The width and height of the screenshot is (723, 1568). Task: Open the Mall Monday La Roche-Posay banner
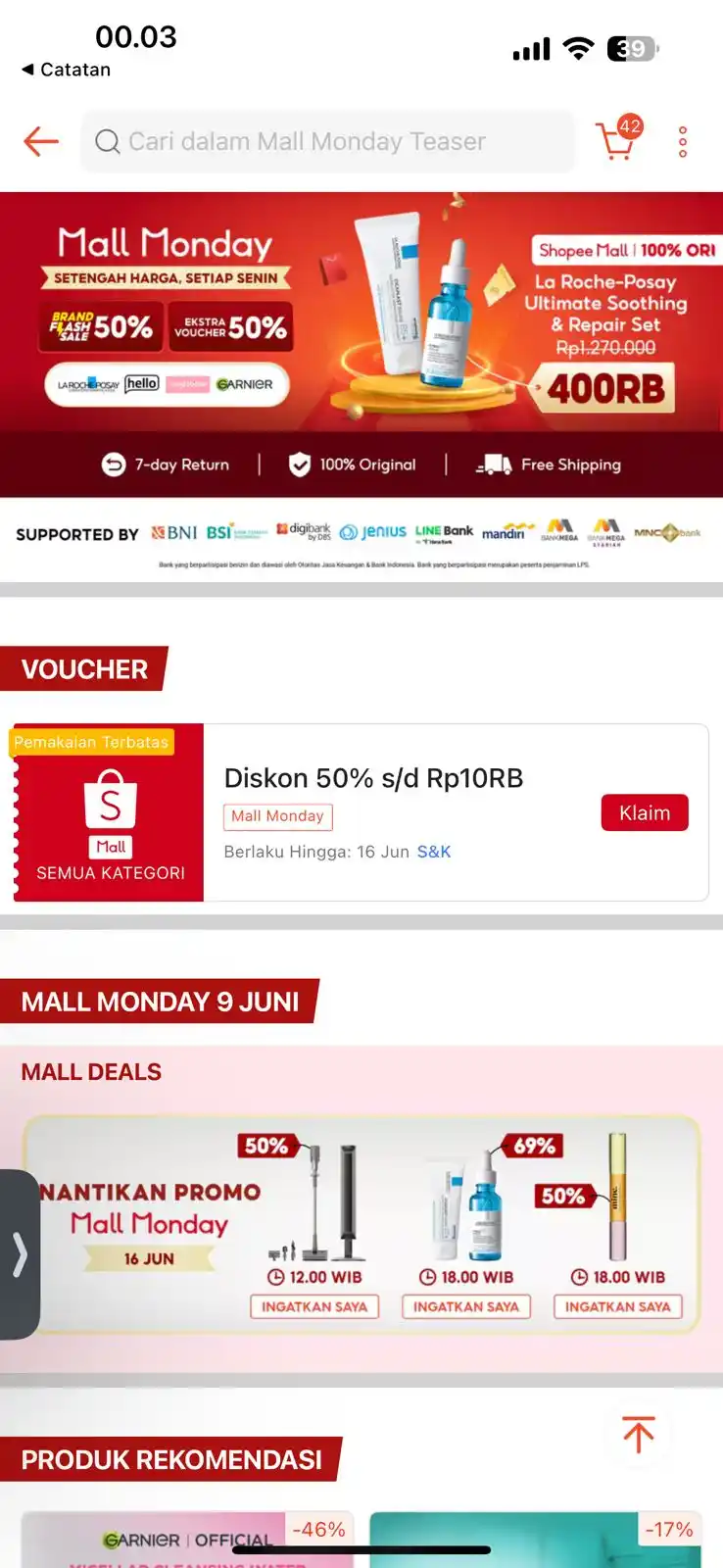361,314
